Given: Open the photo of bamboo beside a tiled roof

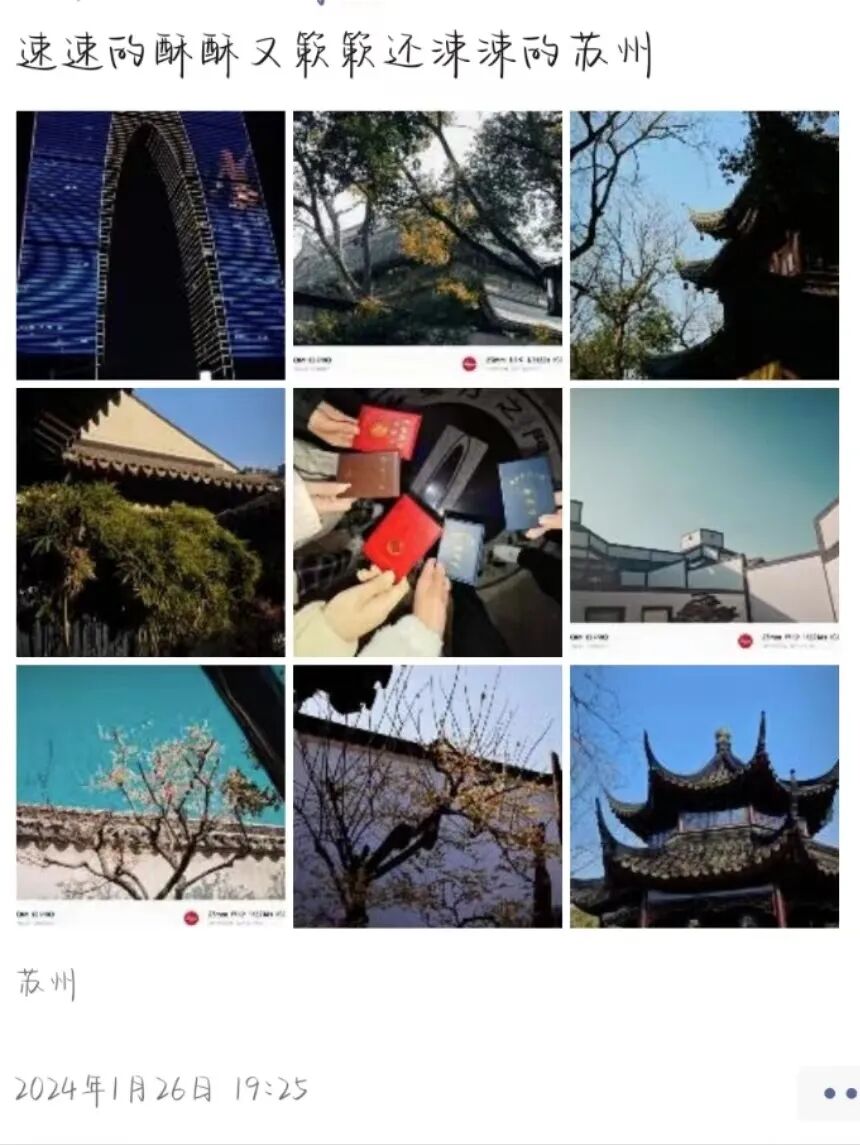Looking at the screenshot, I should [x=150, y=522].
